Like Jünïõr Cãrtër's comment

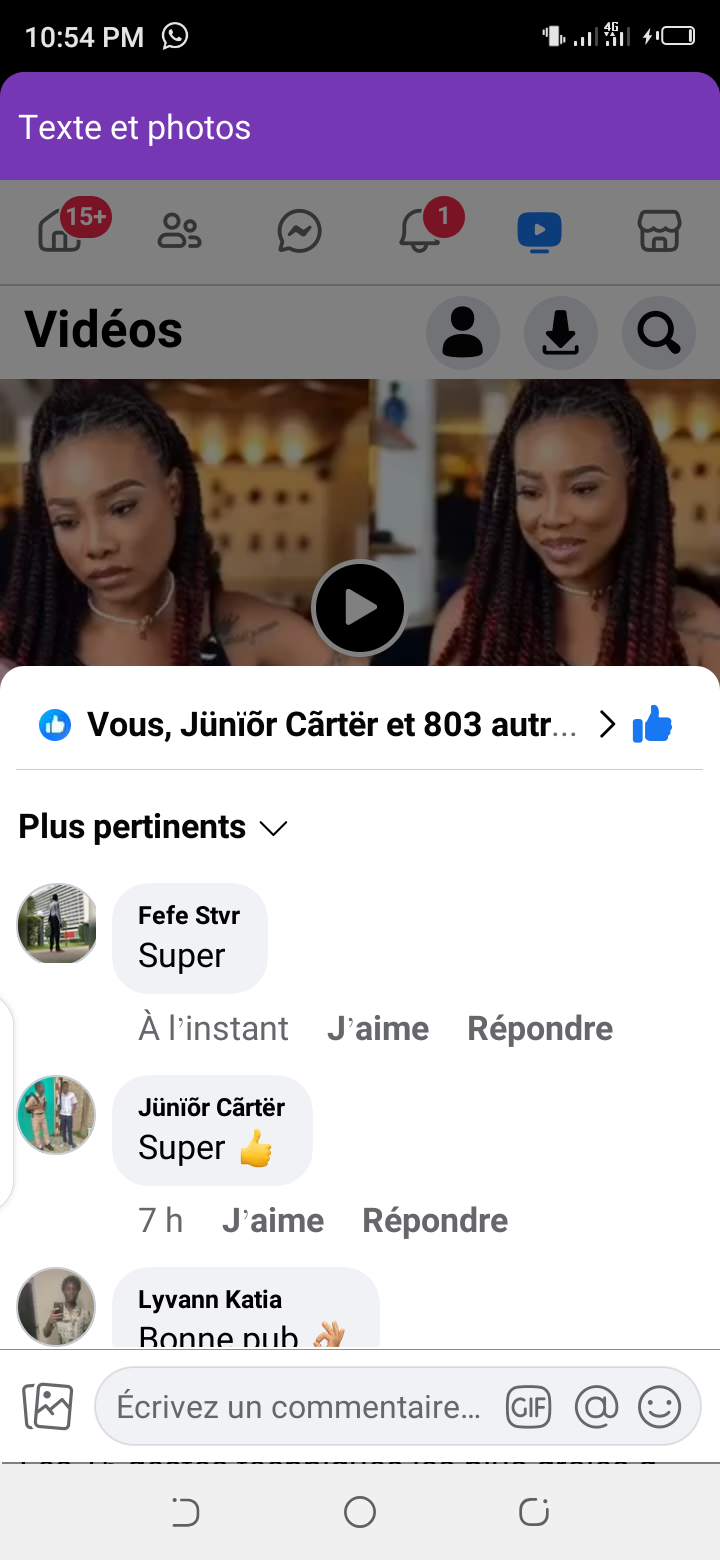(273, 1221)
